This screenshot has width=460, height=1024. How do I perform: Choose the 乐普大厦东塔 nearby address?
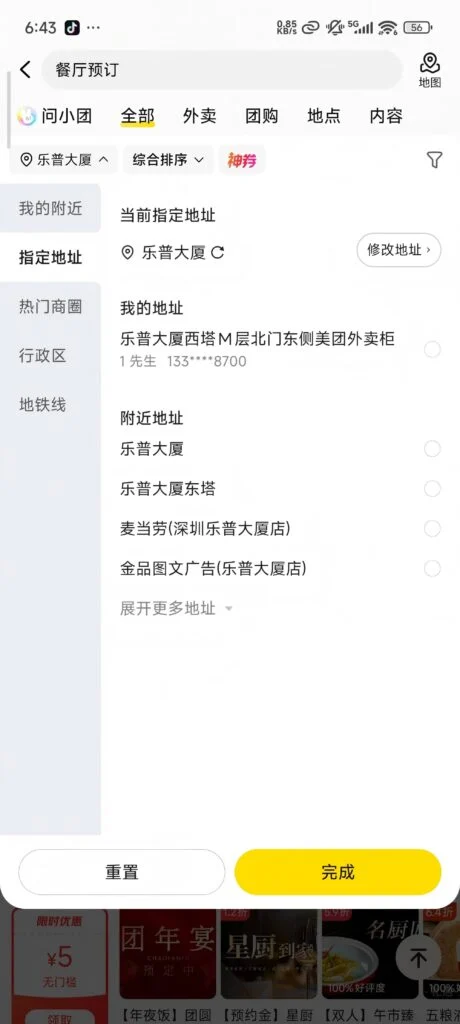[x=280, y=488]
